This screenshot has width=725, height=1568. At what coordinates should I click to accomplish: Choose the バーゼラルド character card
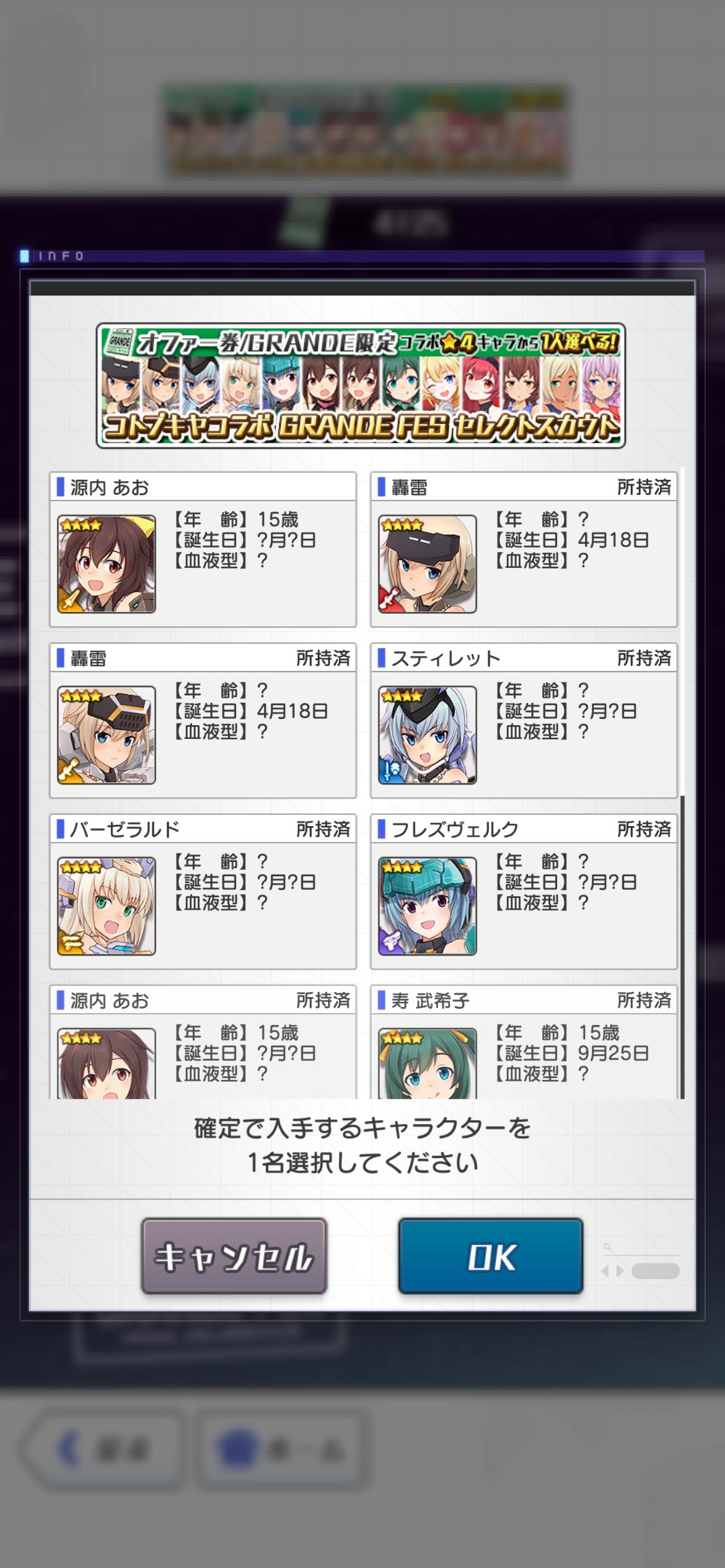pyautogui.click(x=203, y=891)
